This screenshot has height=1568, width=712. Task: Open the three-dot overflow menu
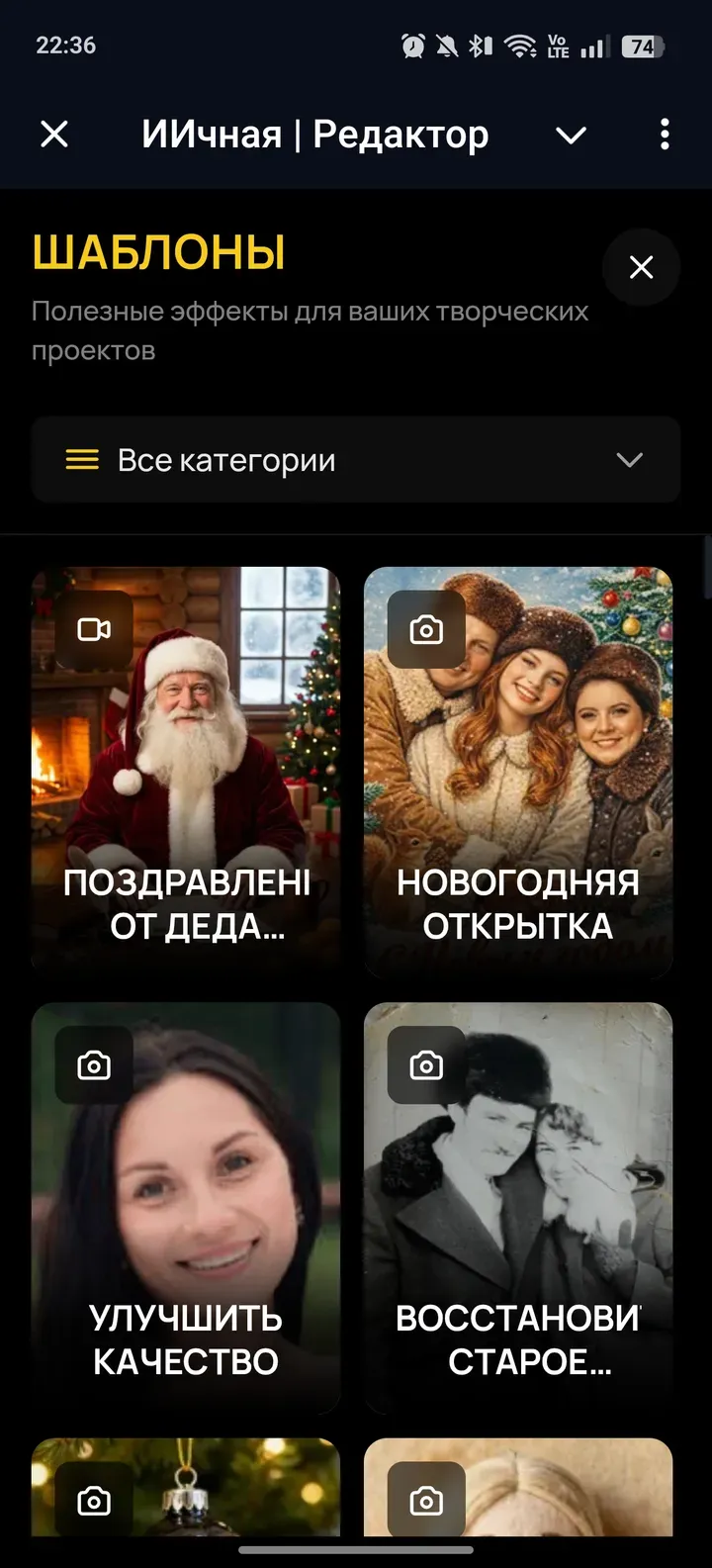coord(665,134)
